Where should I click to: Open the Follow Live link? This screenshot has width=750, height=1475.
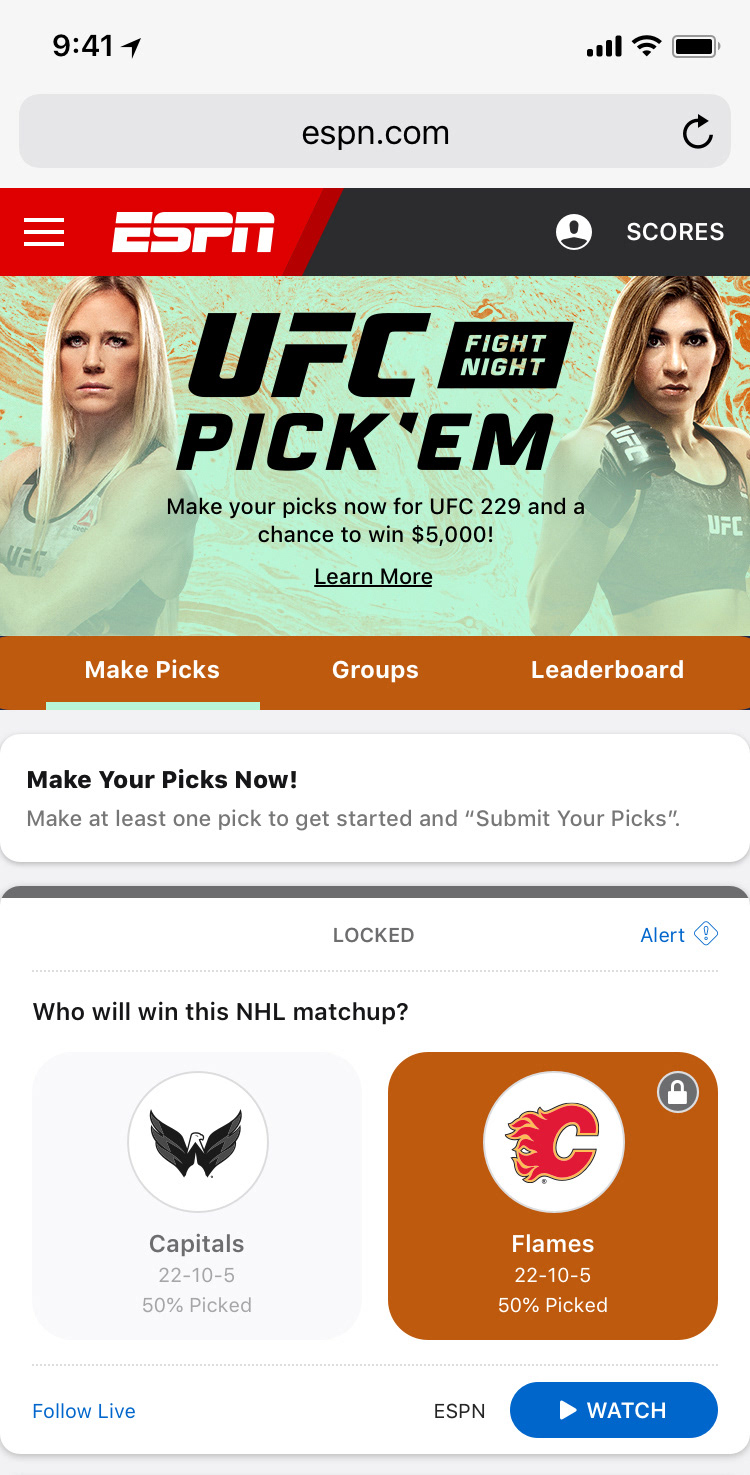point(84,1411)
